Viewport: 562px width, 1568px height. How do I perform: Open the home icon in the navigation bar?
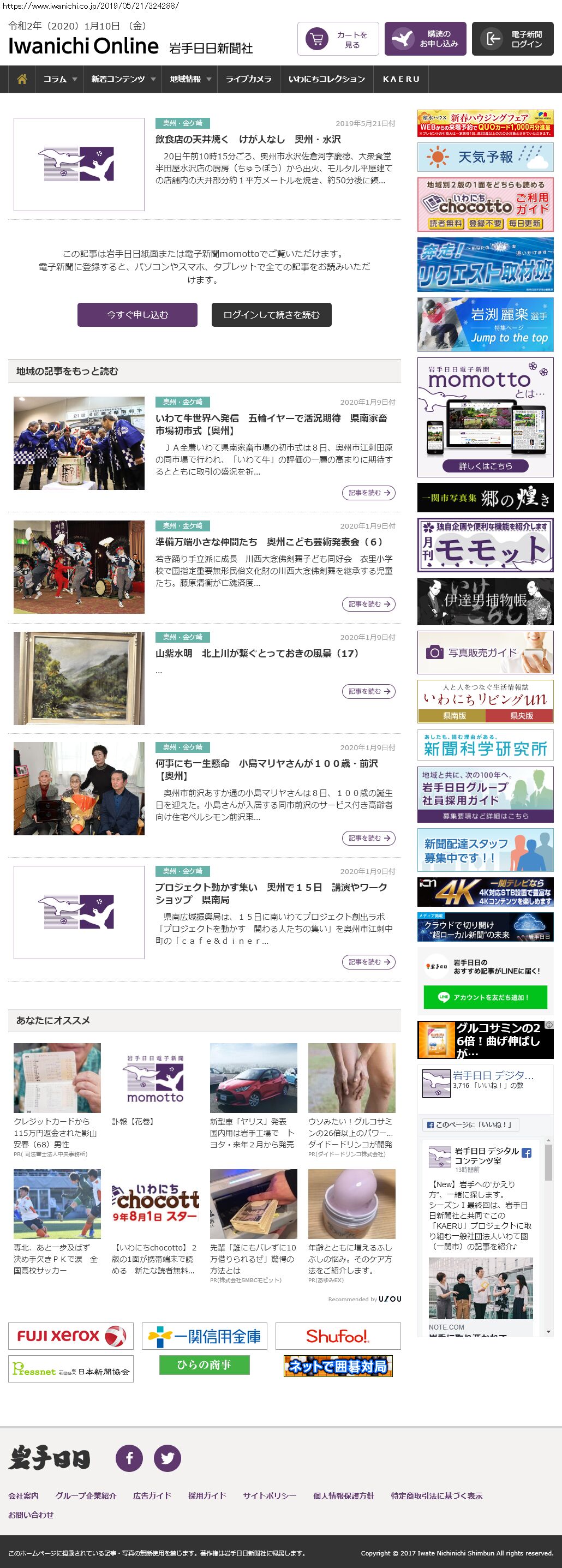coord(22,79)
